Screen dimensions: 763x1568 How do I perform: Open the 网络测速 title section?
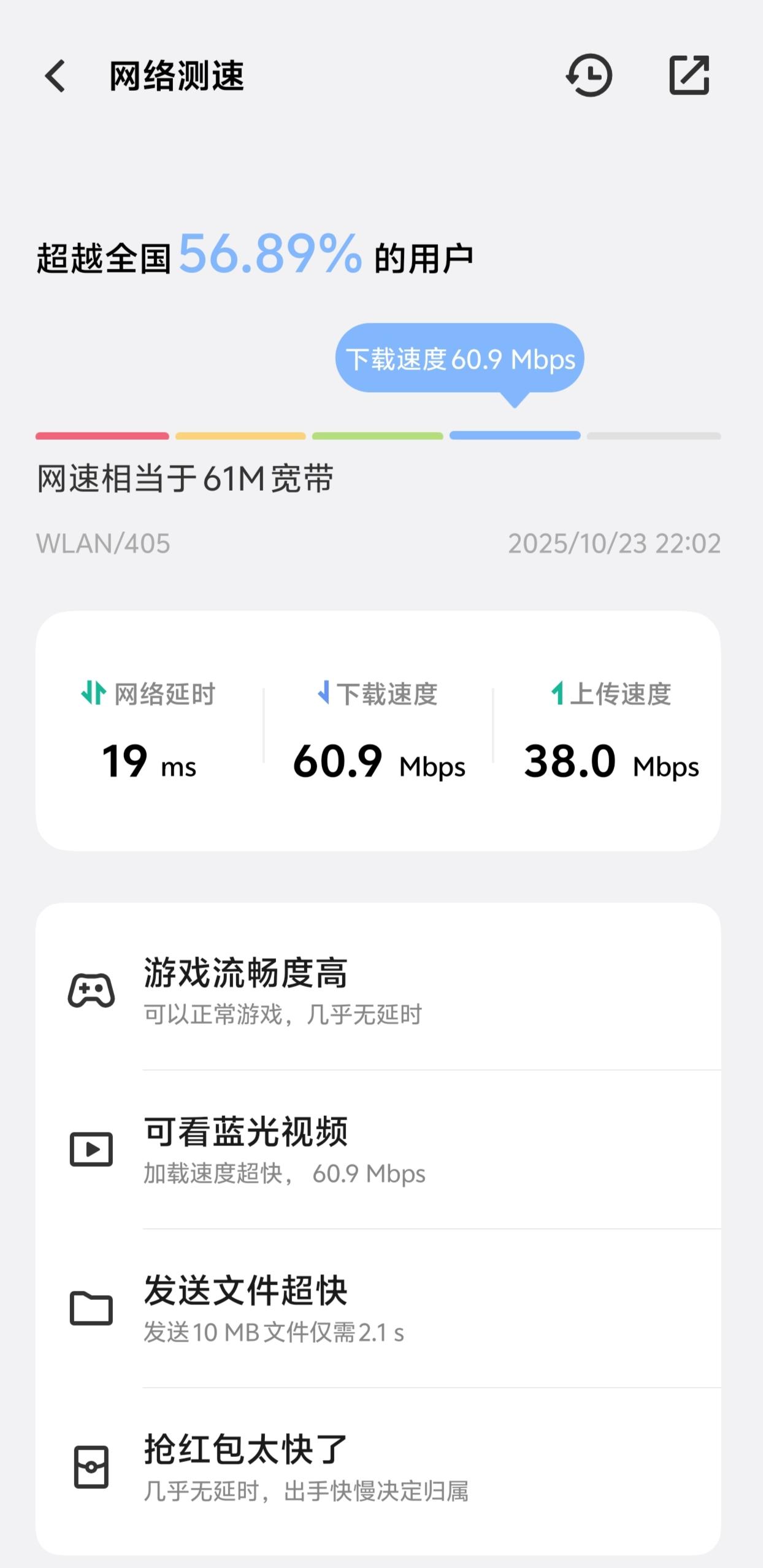tap(175, 77)
